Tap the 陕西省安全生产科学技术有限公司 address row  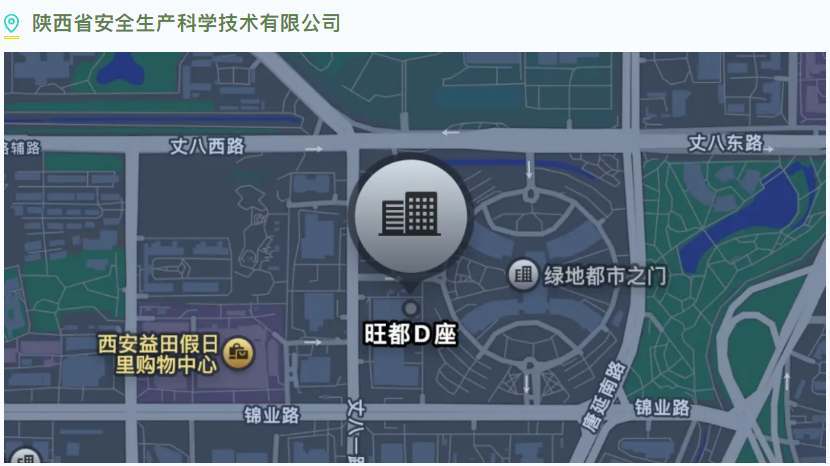point(186,22)
